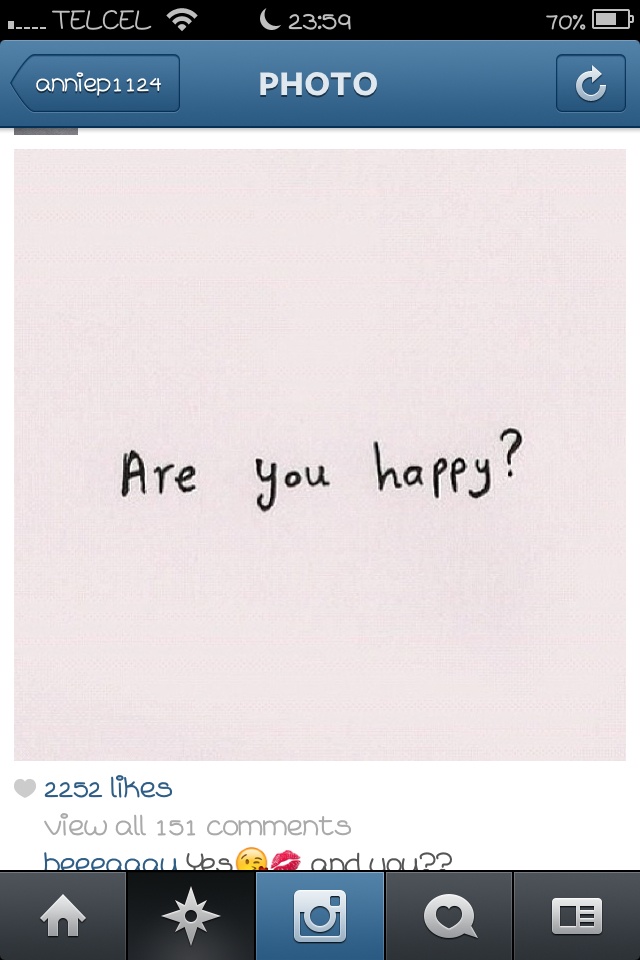This screenshot has height=960, width=640.
Task: Open the list of 2252 likes
Action: coord(108,789)
